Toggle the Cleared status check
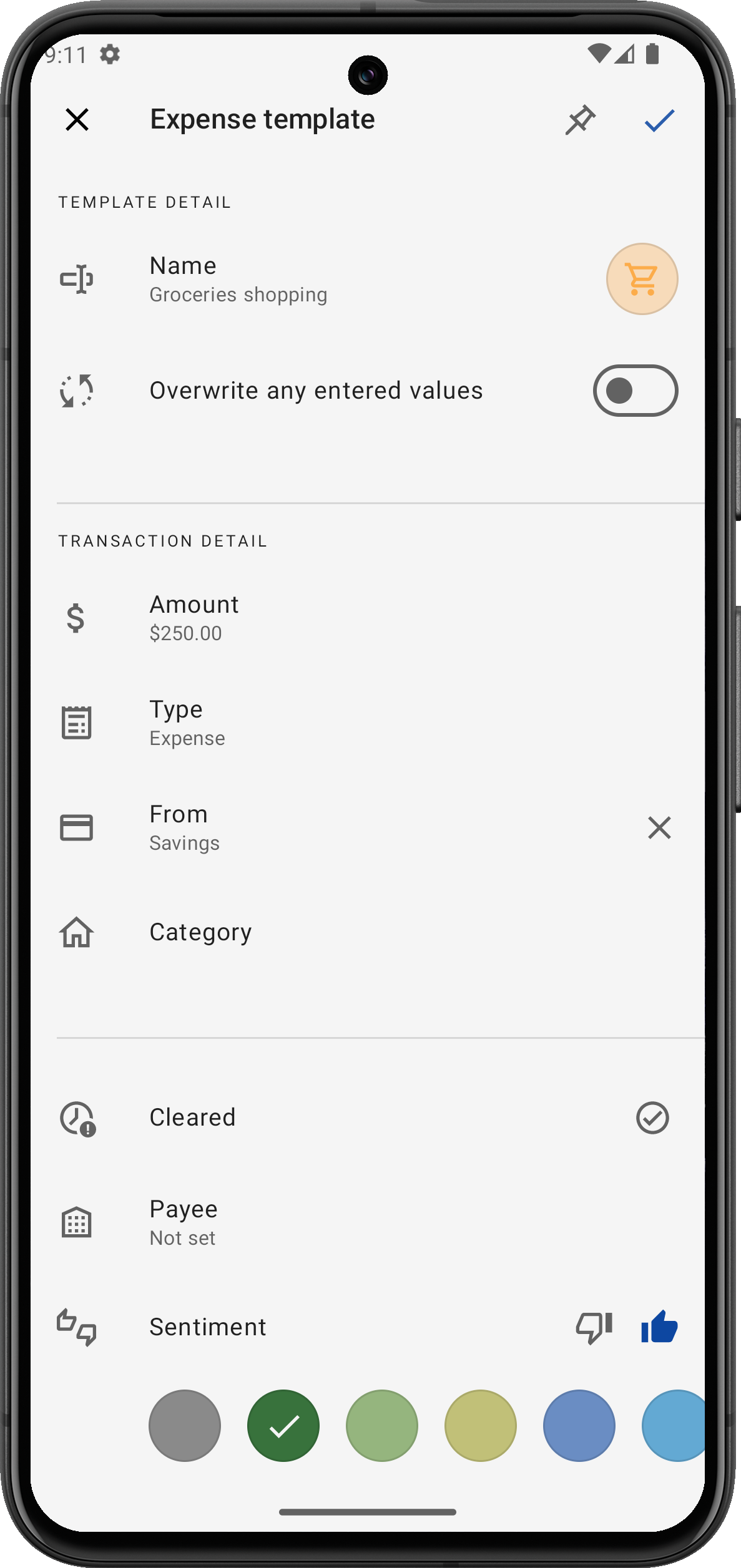 tap(652, 1118)
